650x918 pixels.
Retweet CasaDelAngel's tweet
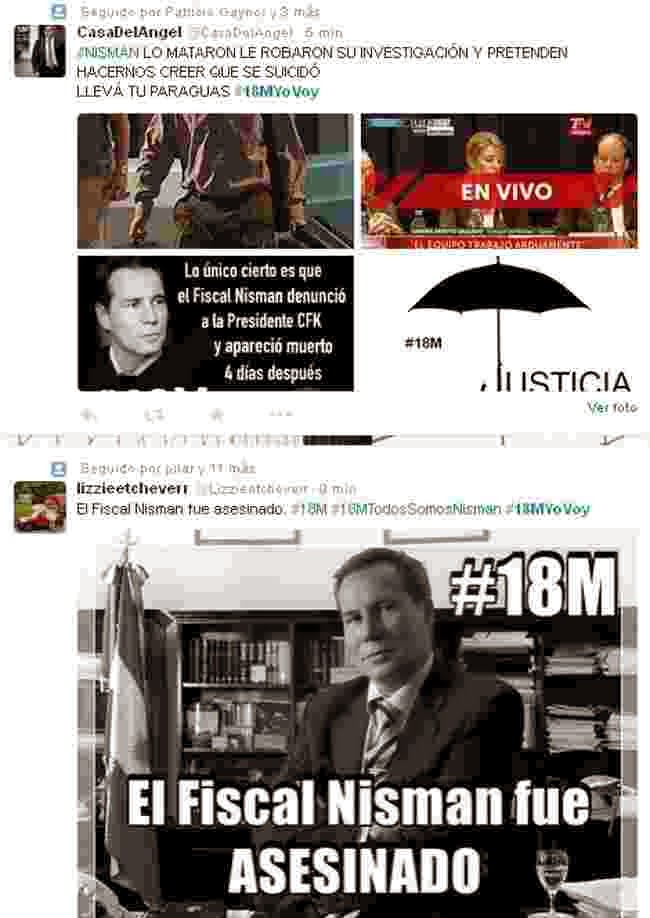(x=153, y=414)
